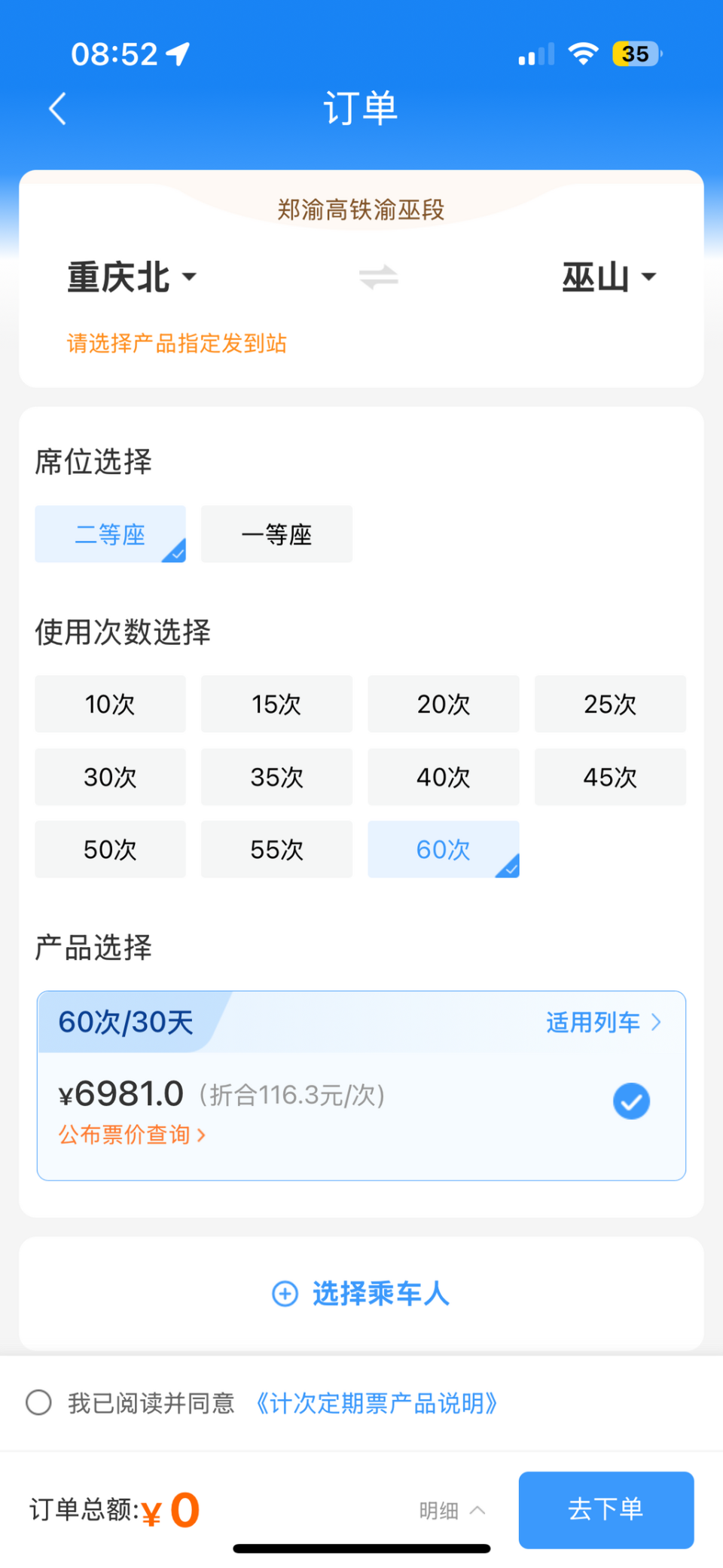Check the agreement circle next to 我已阅读并同意
The height and width of the screenshot is (1568, 723).
38,1402
